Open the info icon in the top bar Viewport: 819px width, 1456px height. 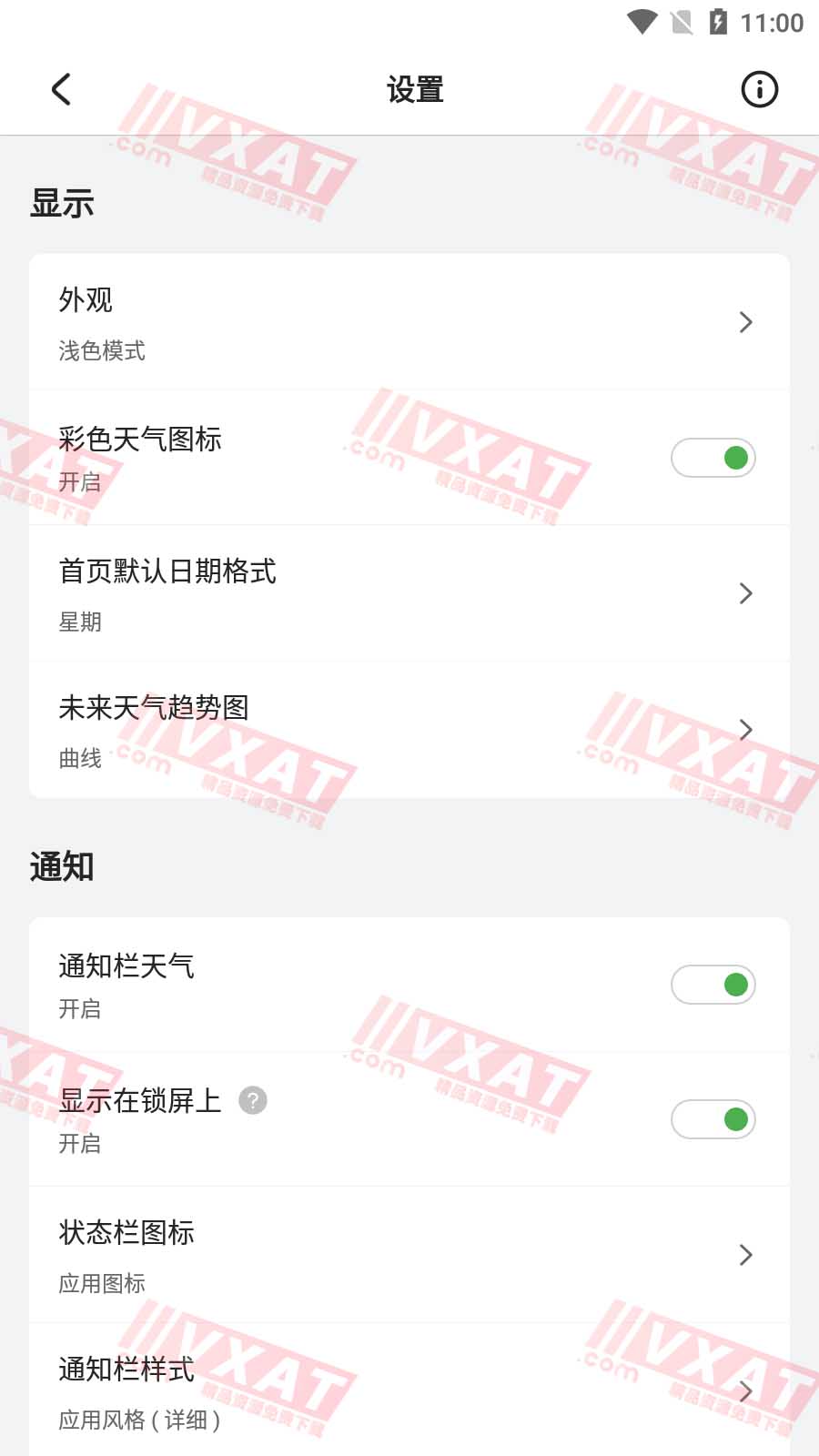tap(759, 89)
